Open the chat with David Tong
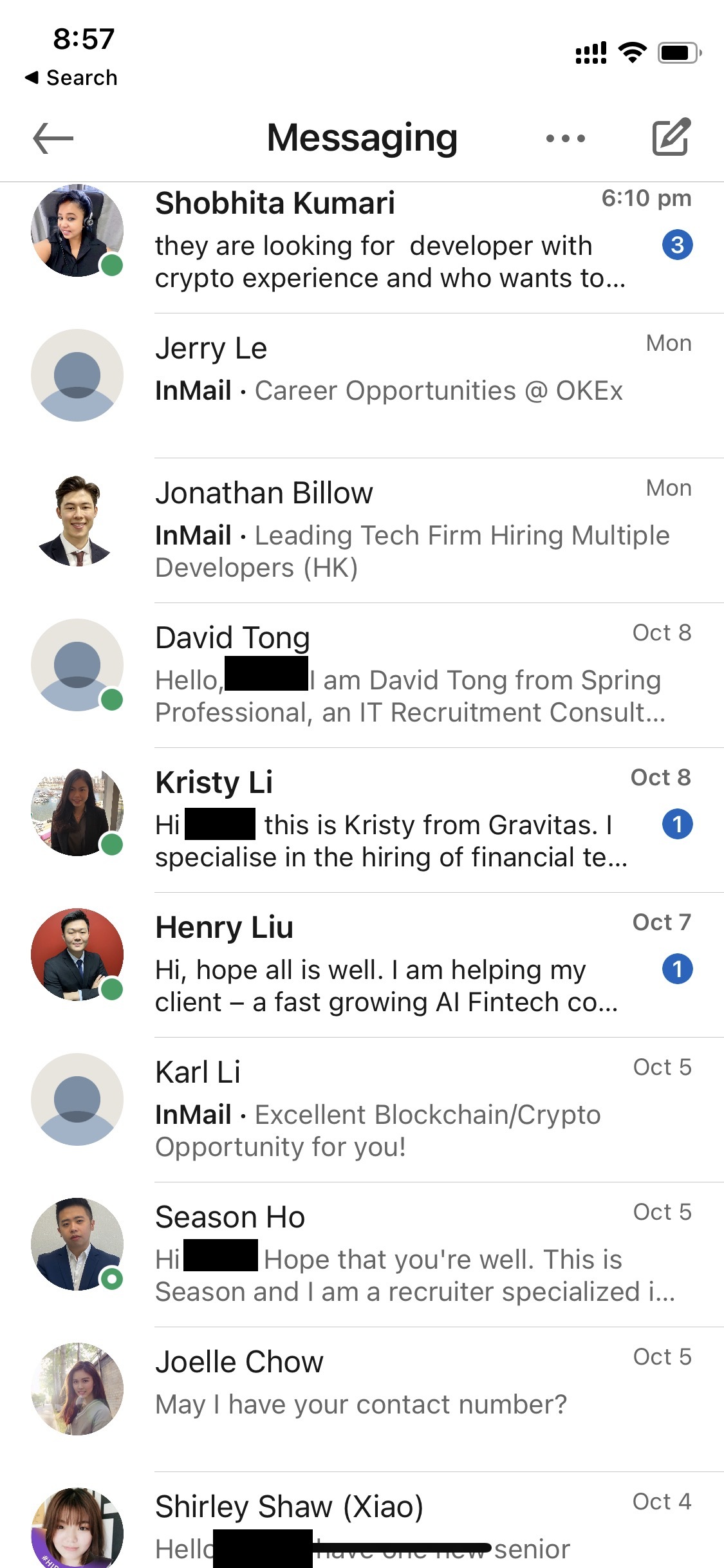 pos(362,675)
